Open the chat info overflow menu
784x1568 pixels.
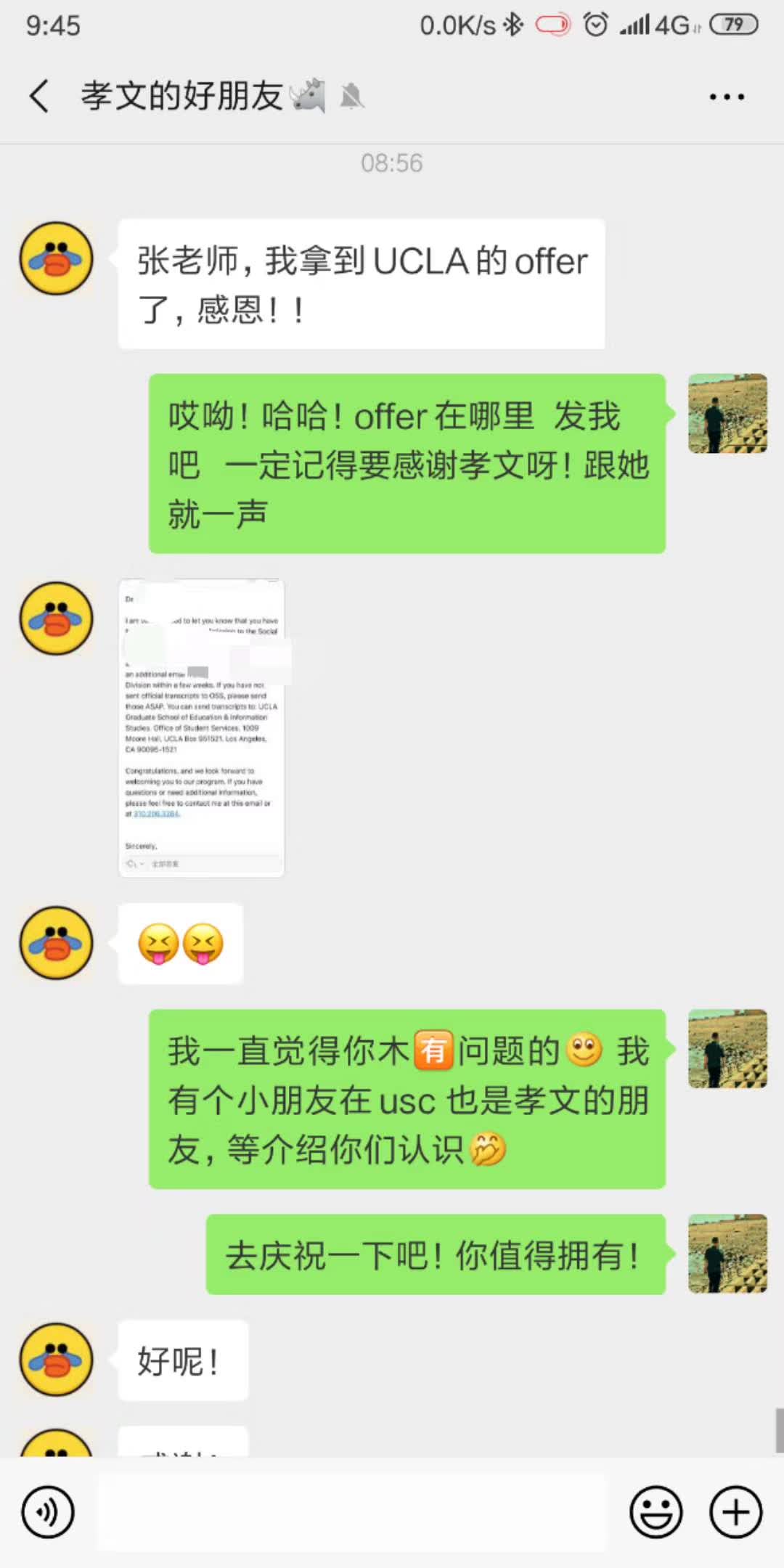pos(727,97)
